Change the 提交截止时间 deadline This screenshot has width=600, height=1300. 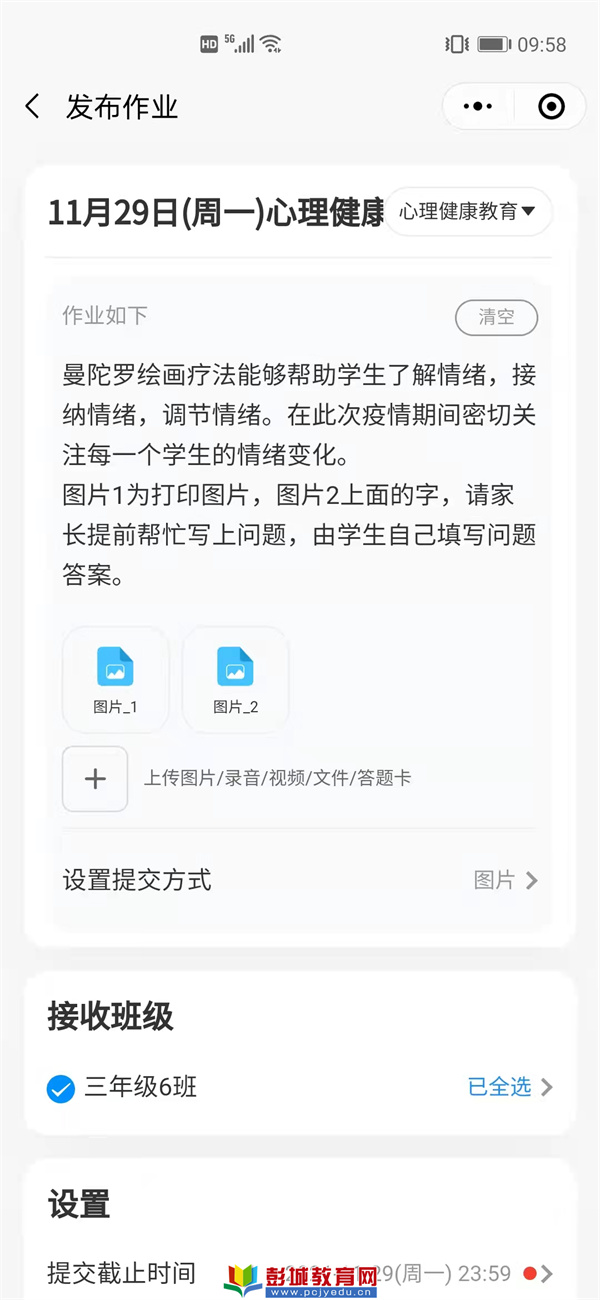point(450,1274)
